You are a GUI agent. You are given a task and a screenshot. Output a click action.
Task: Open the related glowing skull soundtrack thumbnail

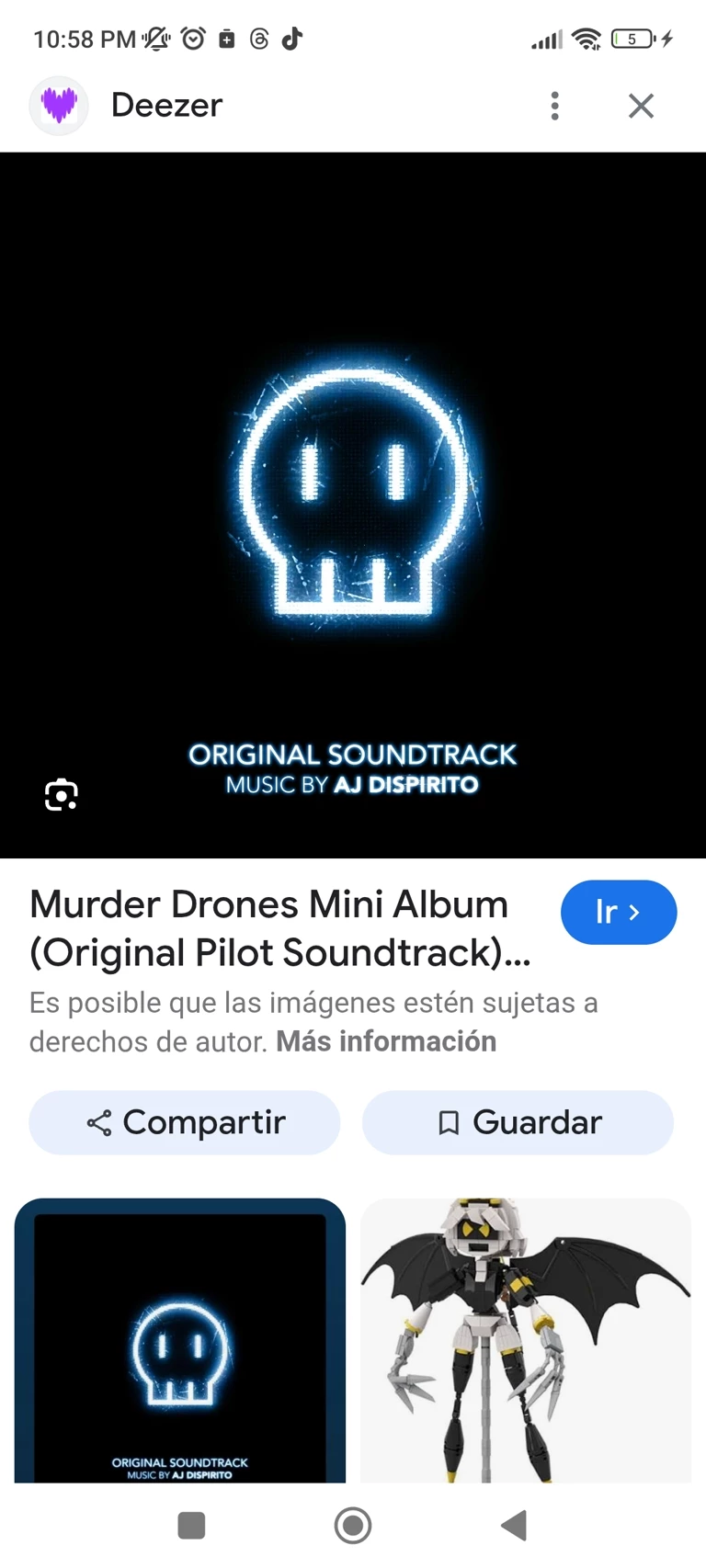click(x=180, y=1340)
